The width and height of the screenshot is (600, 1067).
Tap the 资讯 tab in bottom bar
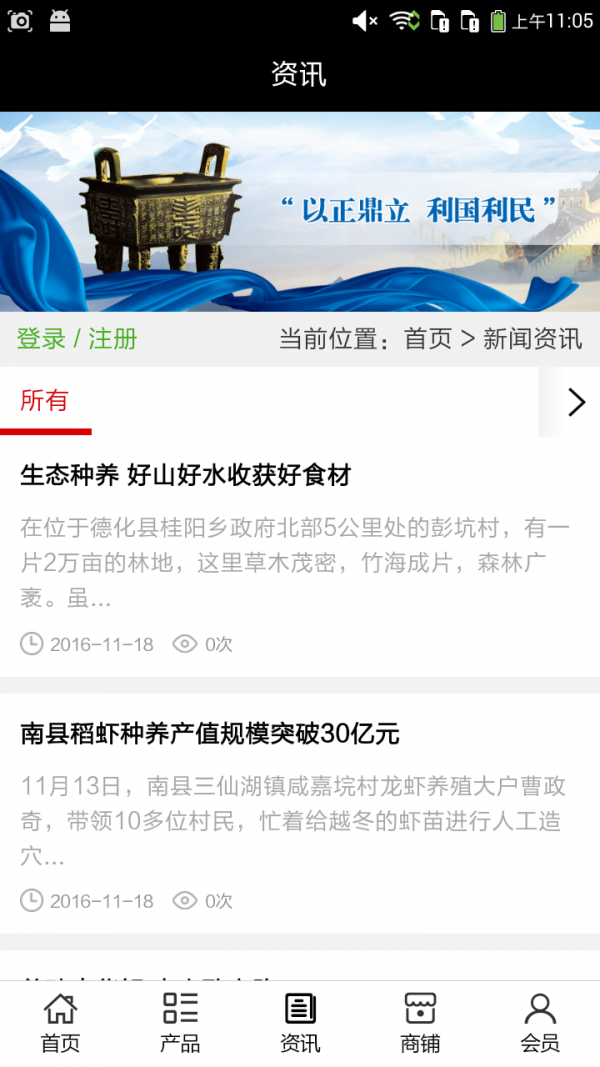pyautogui.click(x=300, y=1023)
